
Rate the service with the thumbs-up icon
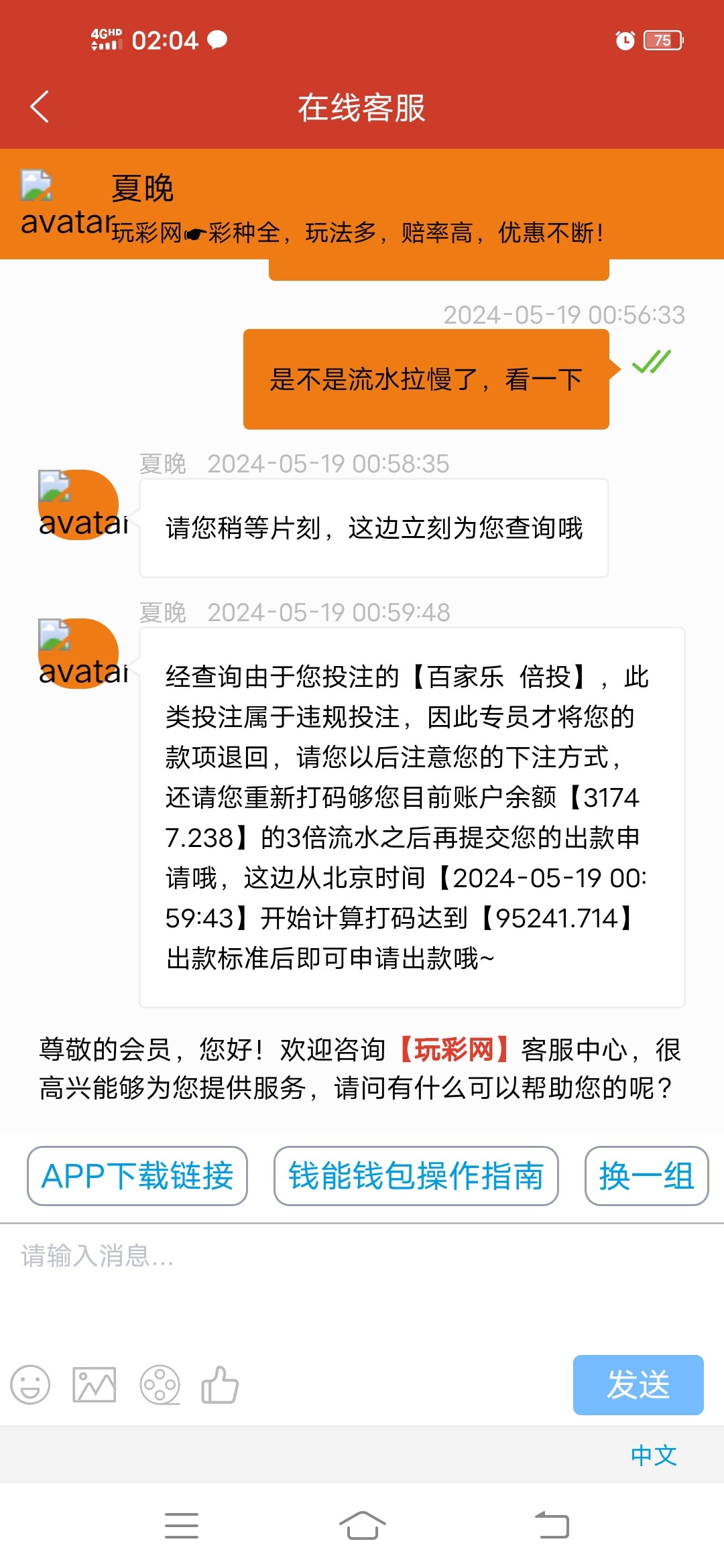(x=220, y=1385)
